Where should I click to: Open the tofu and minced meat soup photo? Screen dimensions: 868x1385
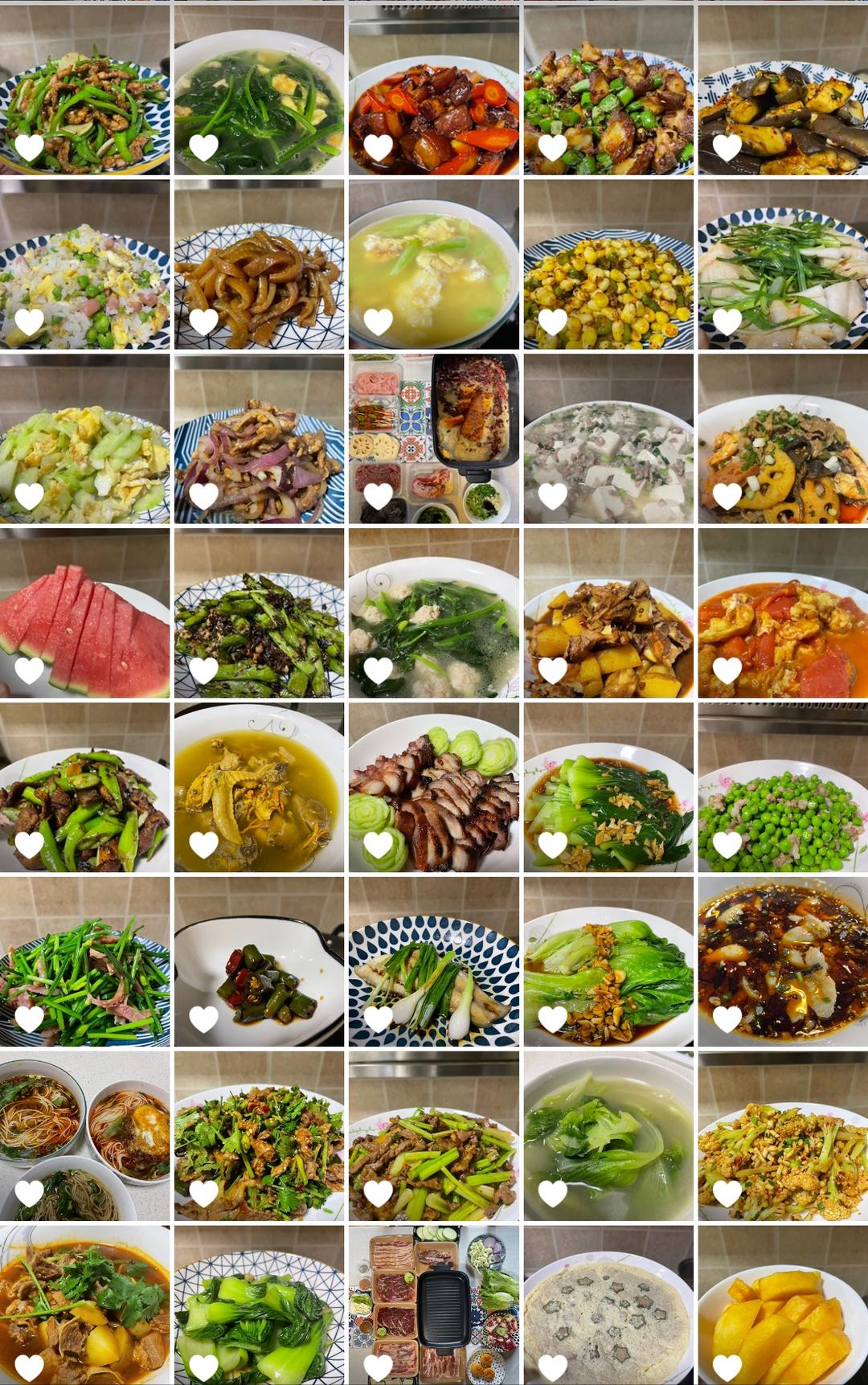(x=608, y=438)
